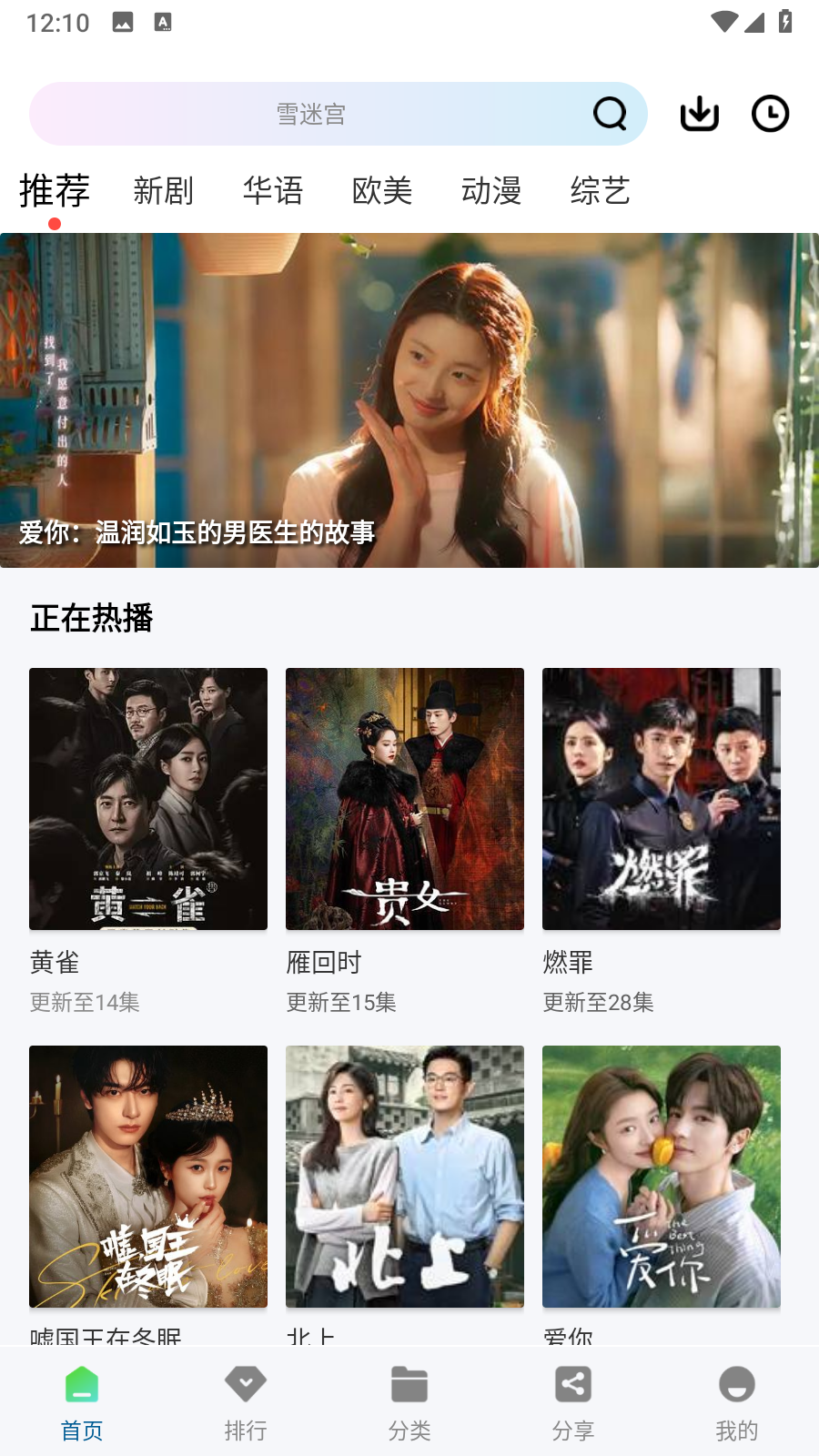The height and width of the screenshot is (1456, 819).
Task: Open the 动漫 tab
Action: [491, 191]
